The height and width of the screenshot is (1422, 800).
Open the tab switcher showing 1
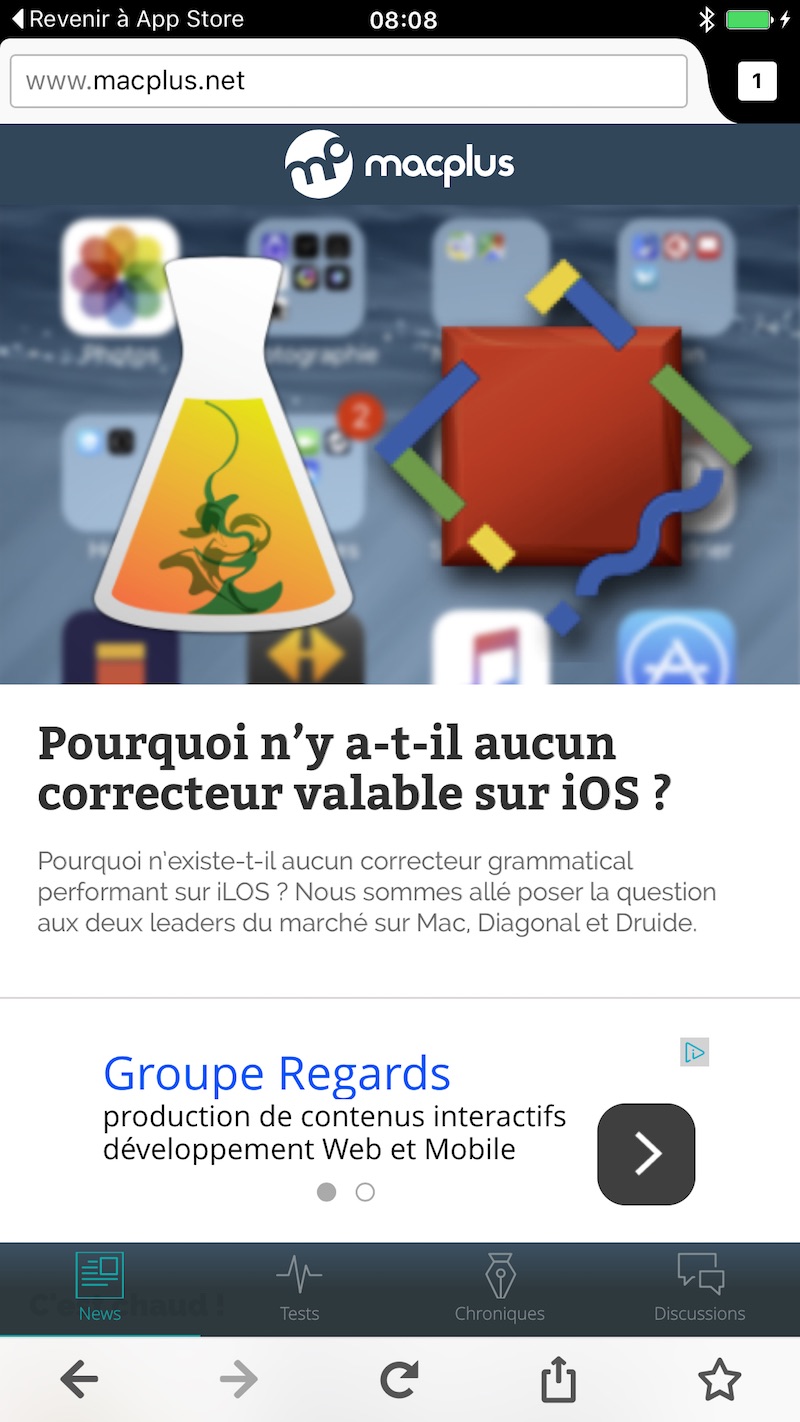757,81
